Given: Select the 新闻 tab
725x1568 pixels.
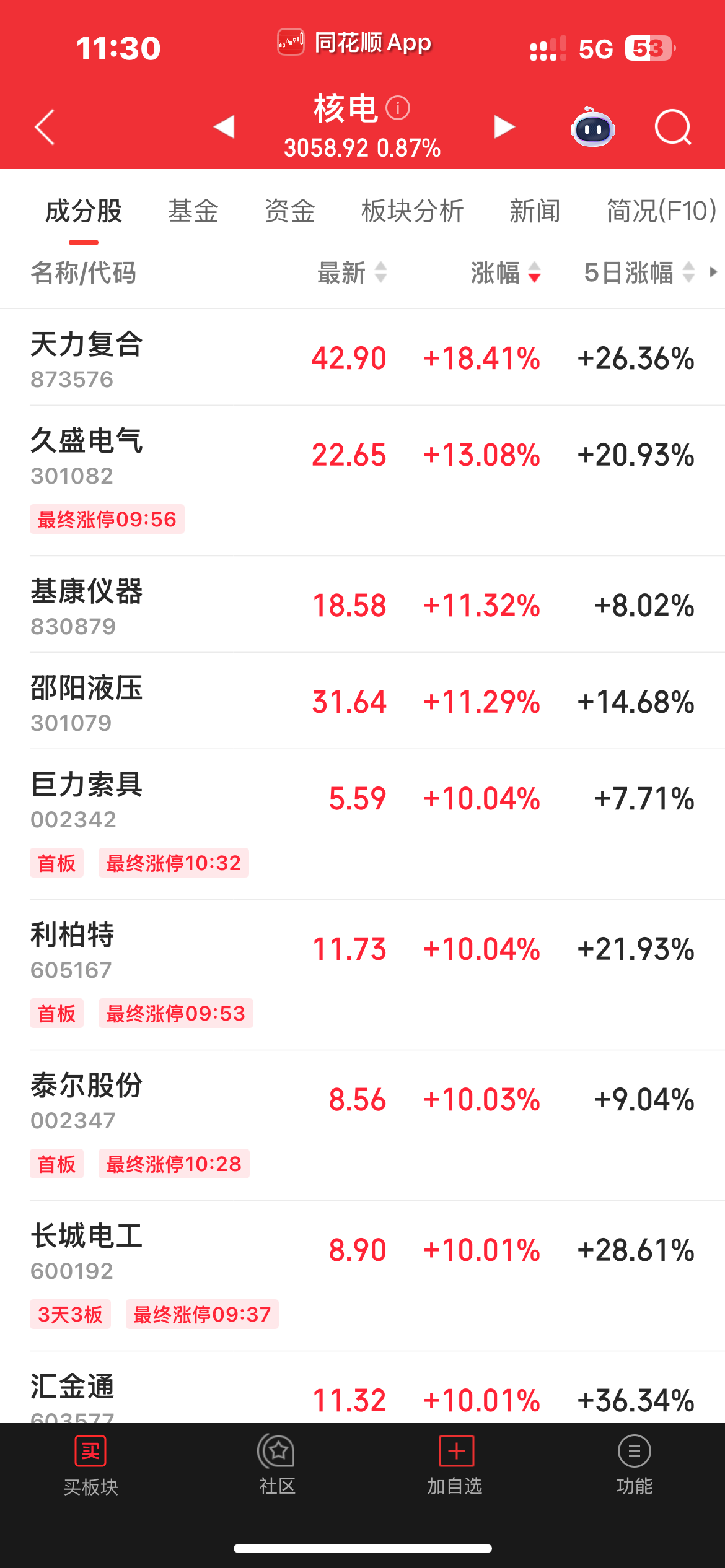Looking at the screenshot, I should [535, 211].
